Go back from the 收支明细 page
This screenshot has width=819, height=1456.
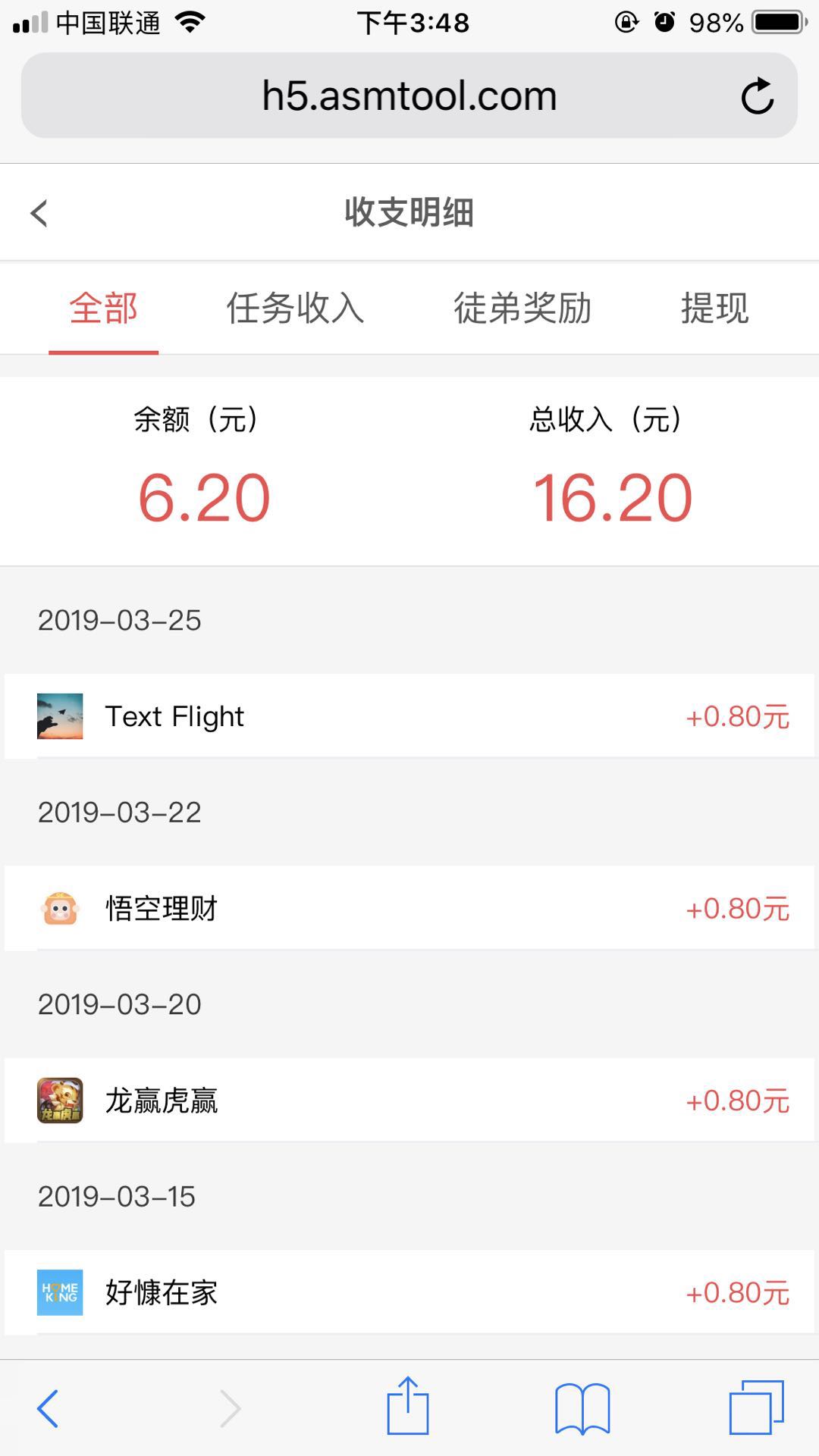coord(39,213)
